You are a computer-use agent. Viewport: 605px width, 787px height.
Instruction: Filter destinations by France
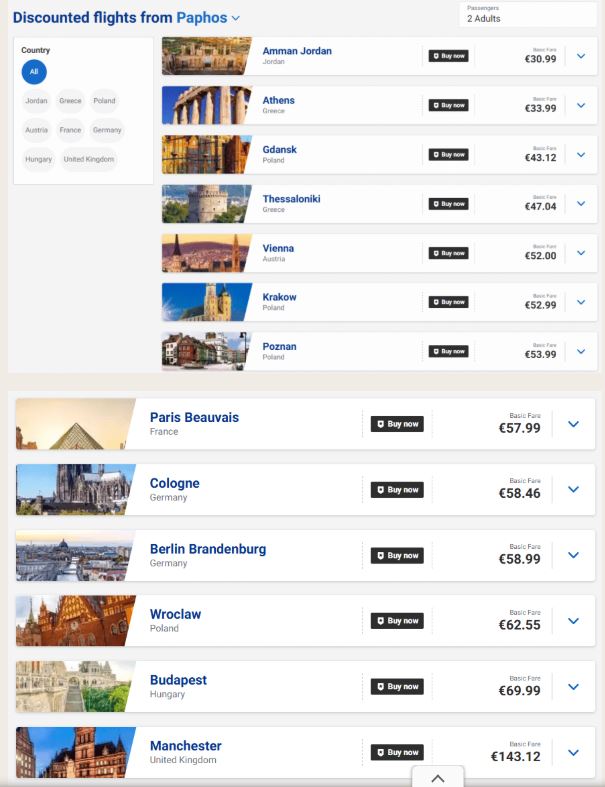[x=70, y=130]
